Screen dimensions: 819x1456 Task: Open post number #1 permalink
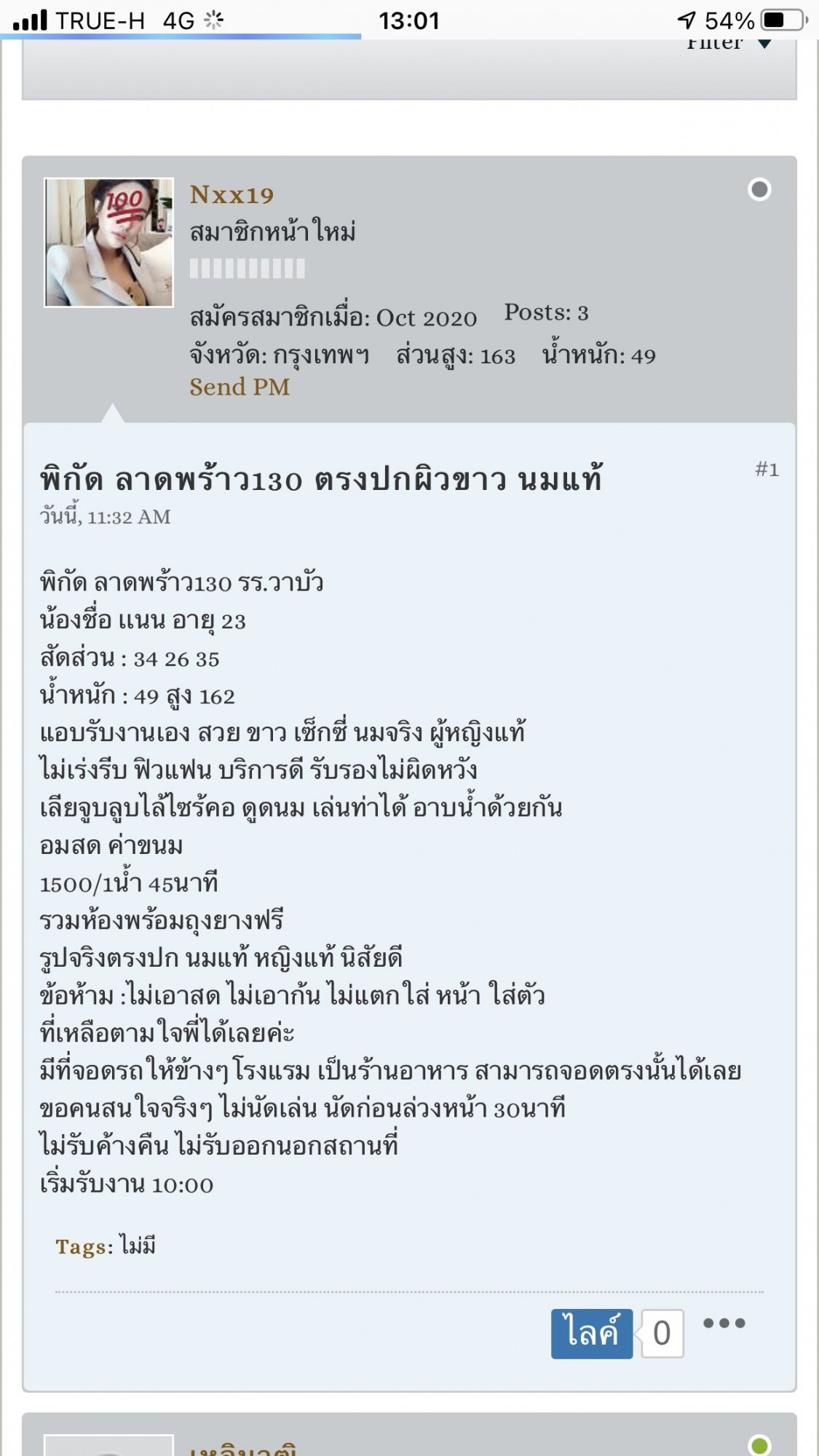[767, 469]
